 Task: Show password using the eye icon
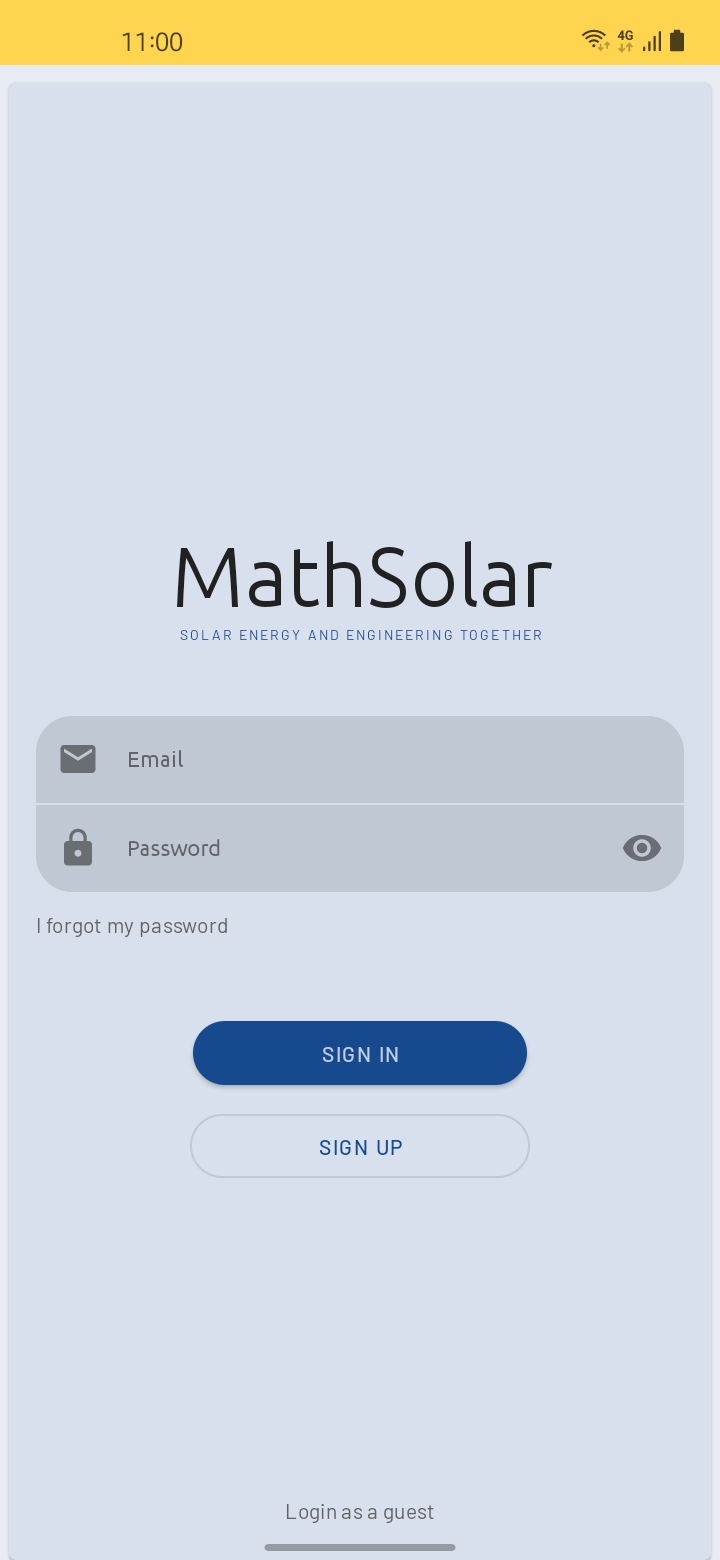[x=642, y=848]
